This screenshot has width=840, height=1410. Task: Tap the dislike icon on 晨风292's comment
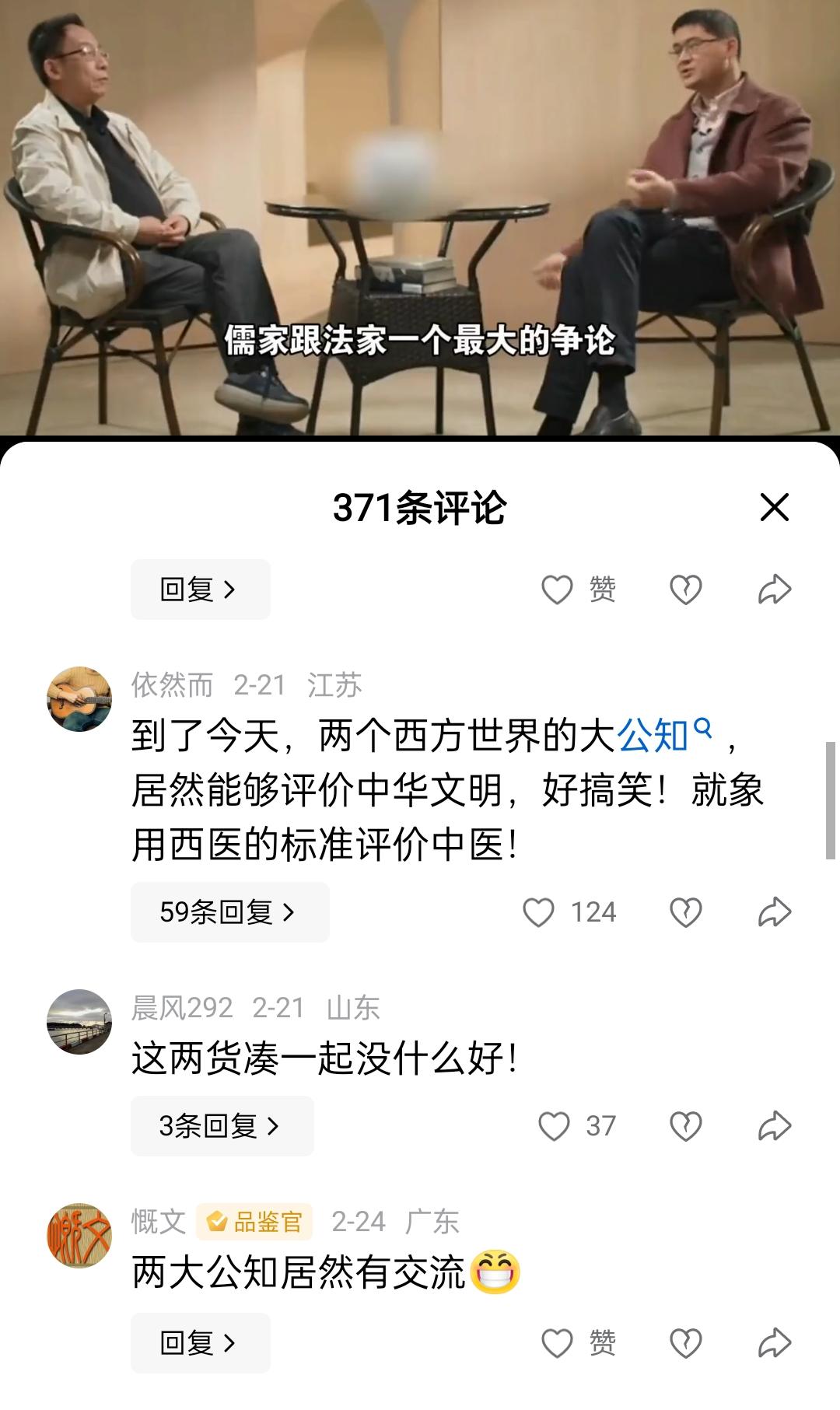pos(684,1125)
